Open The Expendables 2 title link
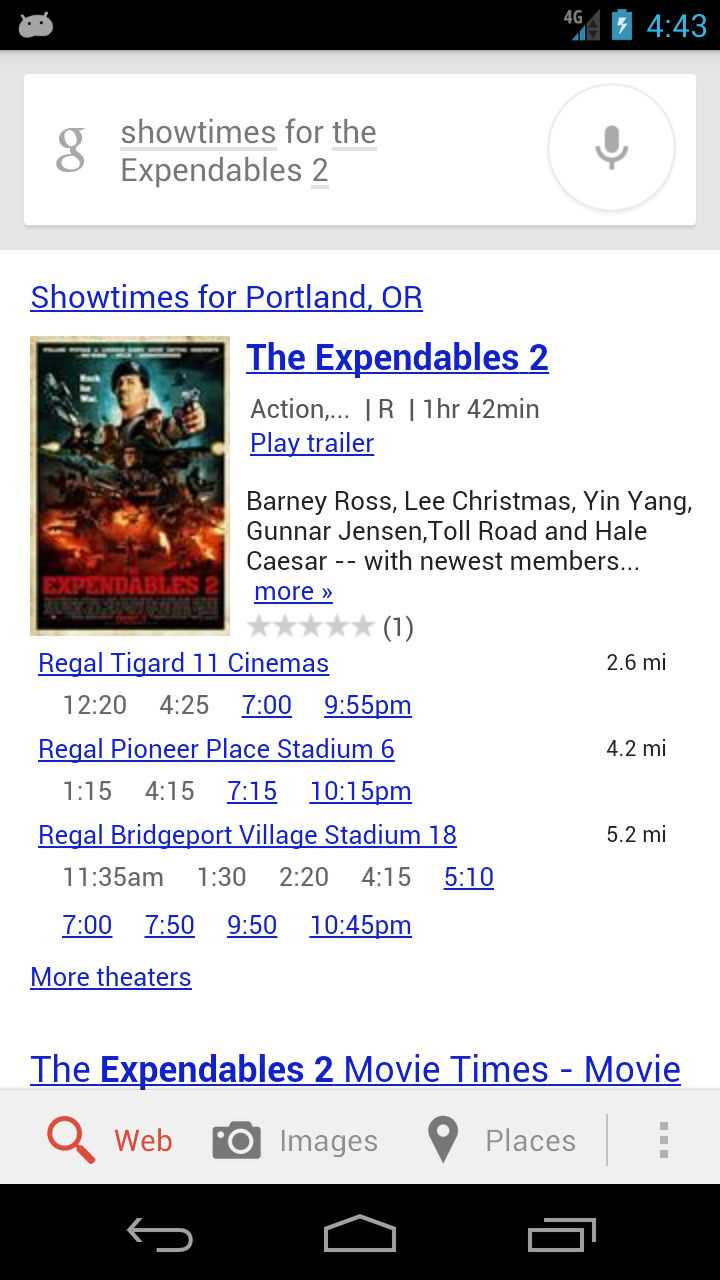 tap(397, 357)
